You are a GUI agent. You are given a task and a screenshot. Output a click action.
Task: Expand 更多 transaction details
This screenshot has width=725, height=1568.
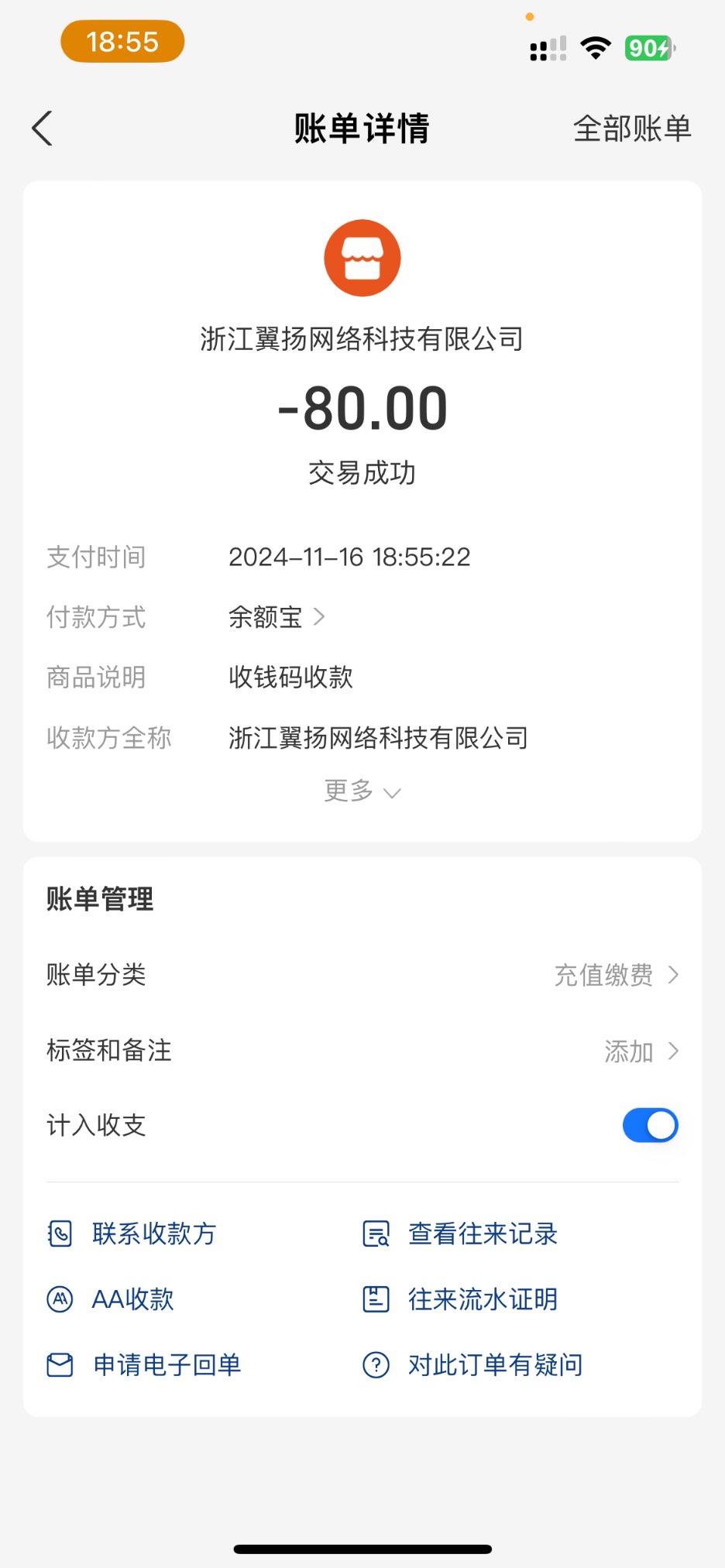click(x=362, y=791)
